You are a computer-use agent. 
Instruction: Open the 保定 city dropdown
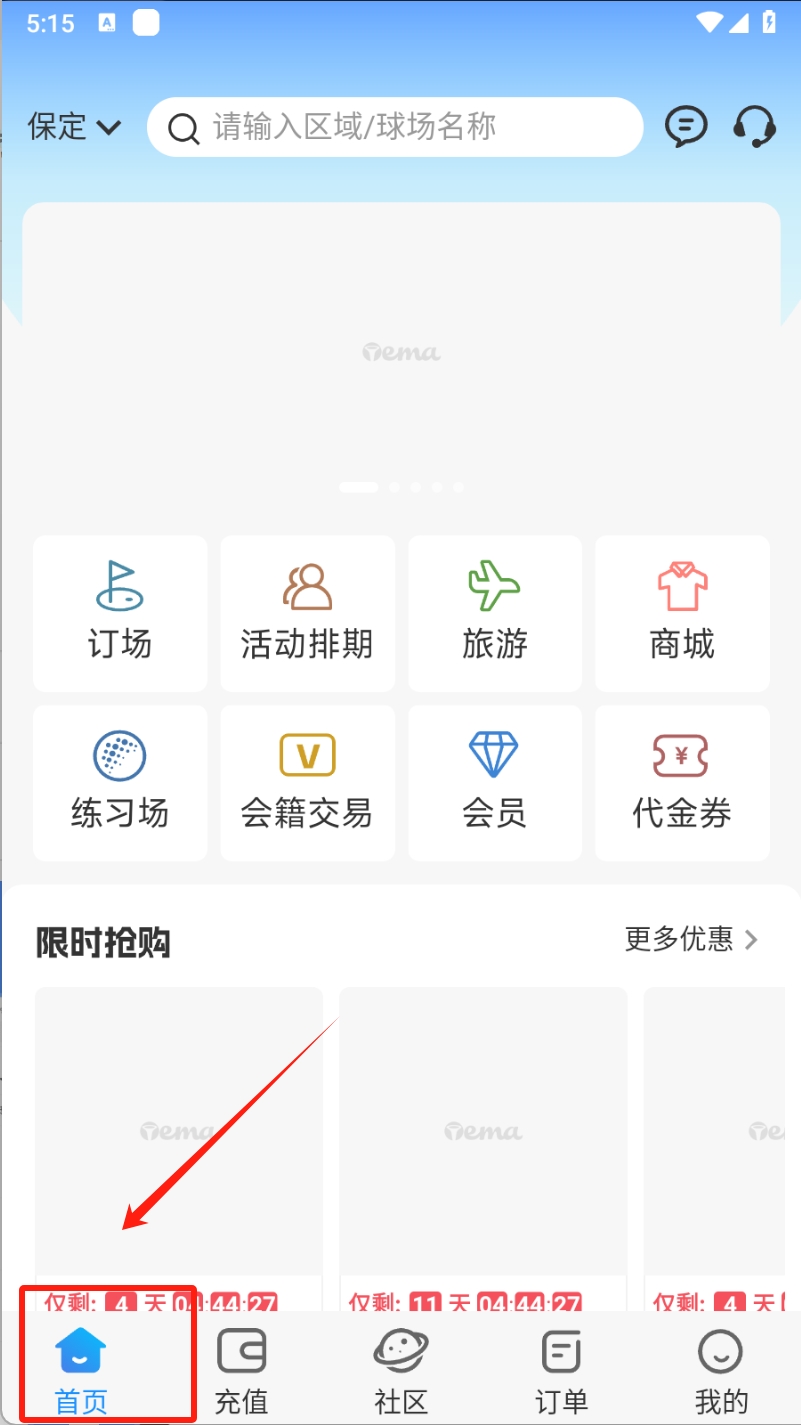pos(74,127)
